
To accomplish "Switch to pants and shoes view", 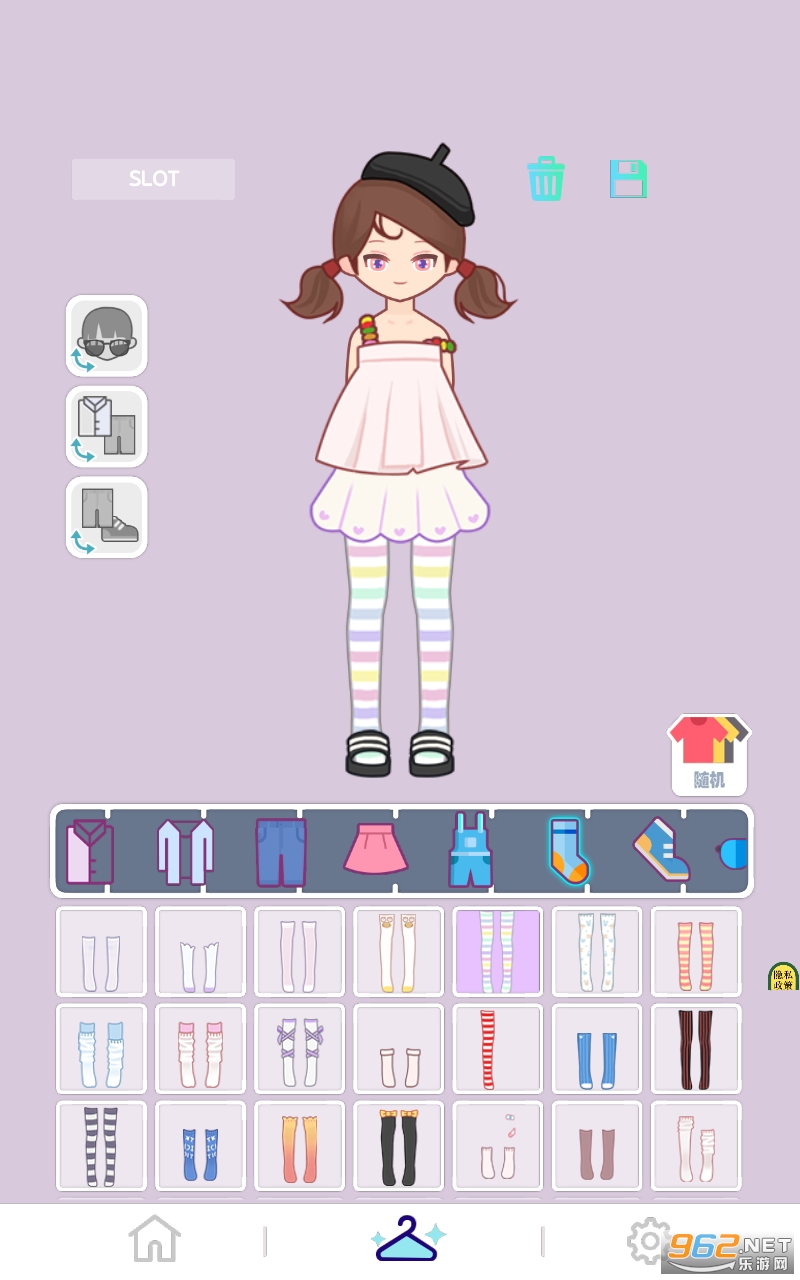I will 107,517.
